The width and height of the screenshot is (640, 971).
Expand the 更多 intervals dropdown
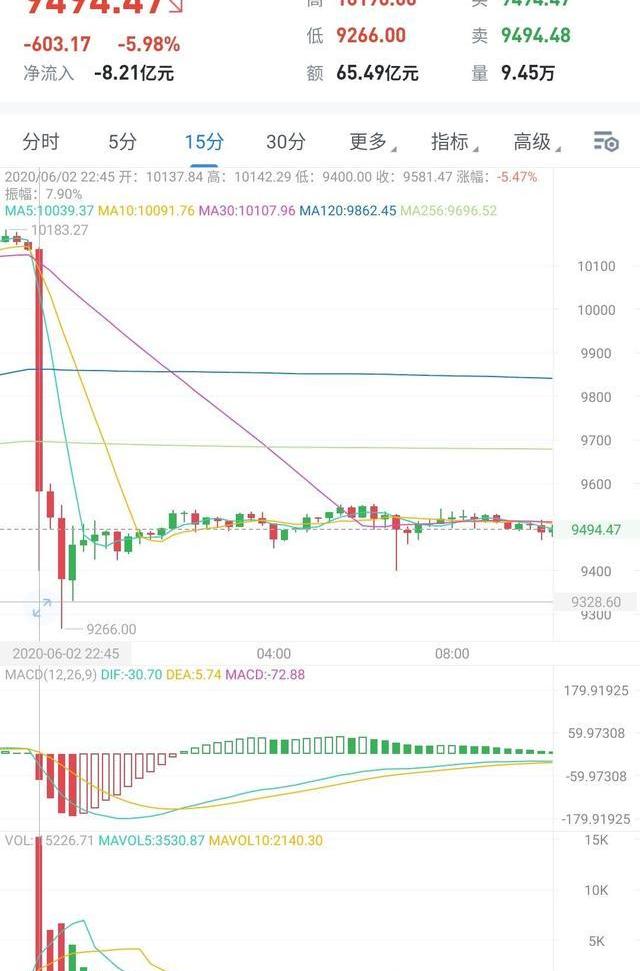[x=369, y=142]
